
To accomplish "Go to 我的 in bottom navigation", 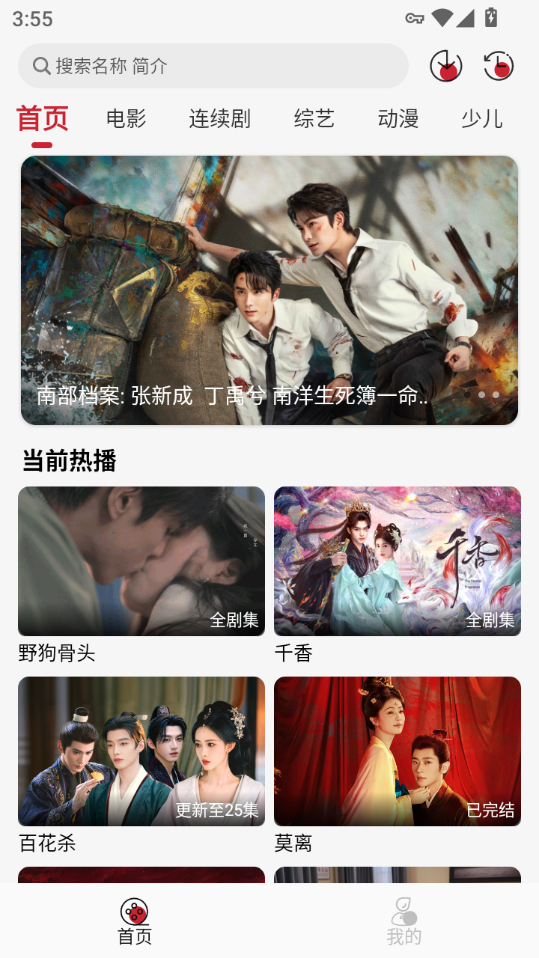I will click(404, 921).
